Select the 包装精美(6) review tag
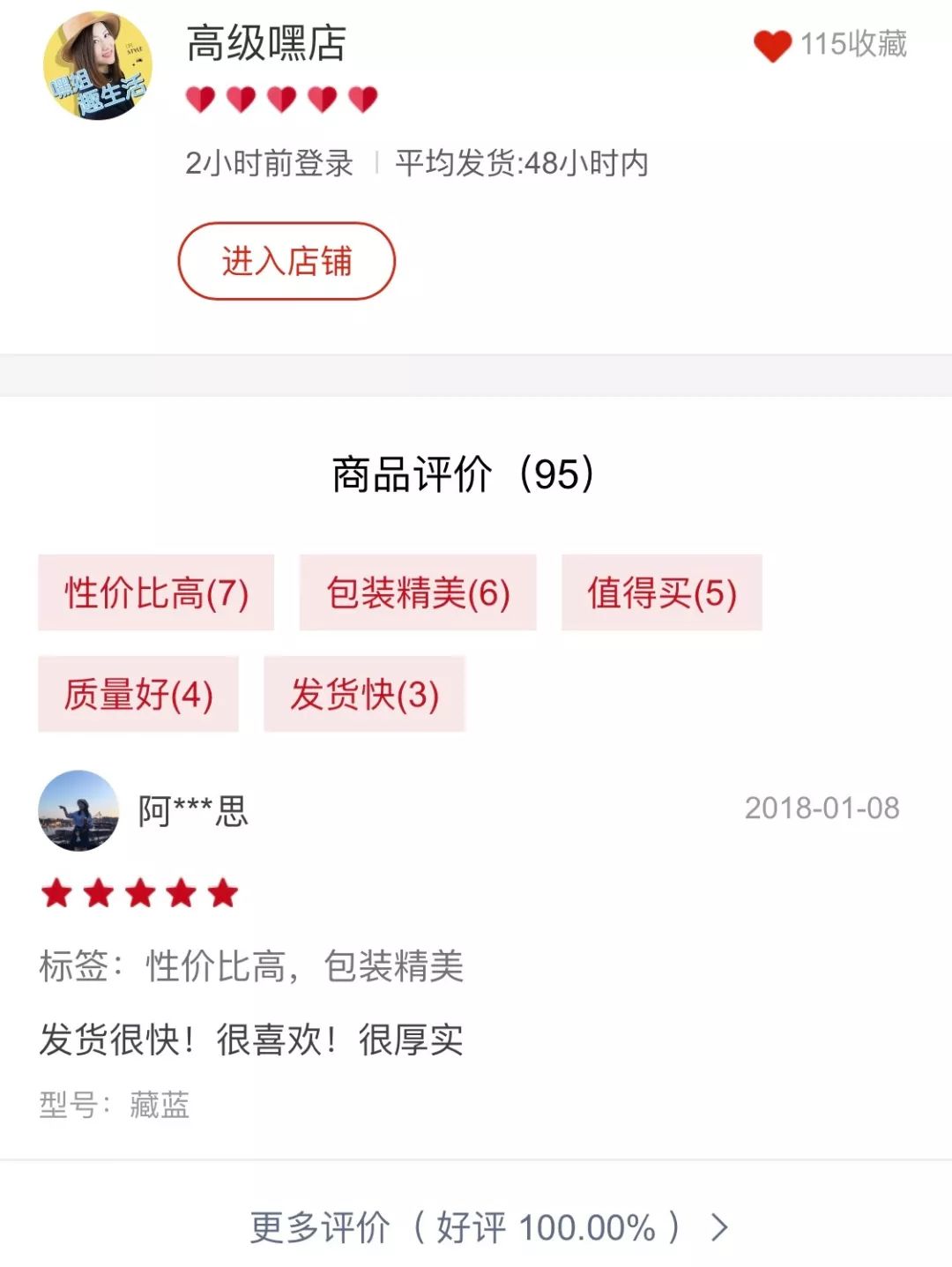 click(418, 593)
